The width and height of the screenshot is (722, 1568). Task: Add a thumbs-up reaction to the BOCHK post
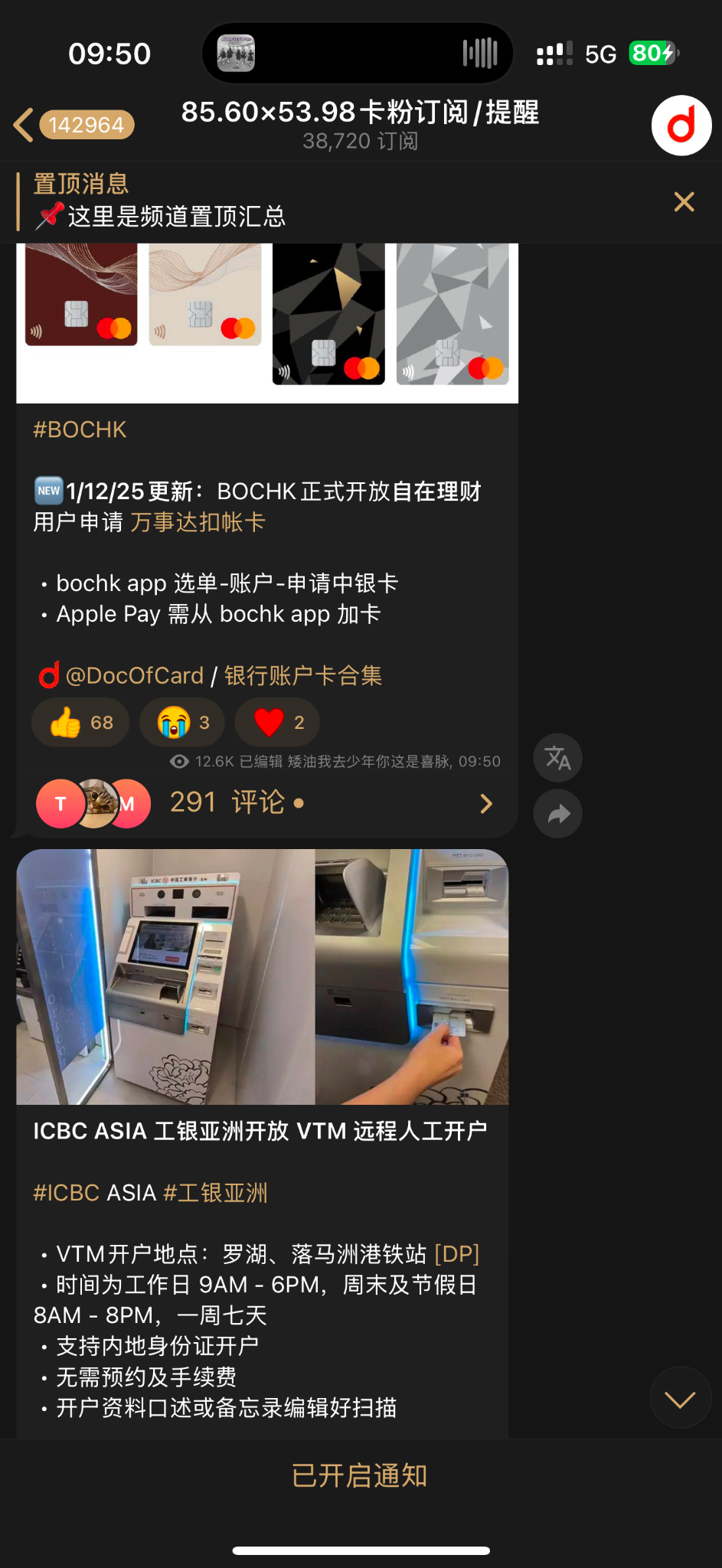click(x=80, y=722)
